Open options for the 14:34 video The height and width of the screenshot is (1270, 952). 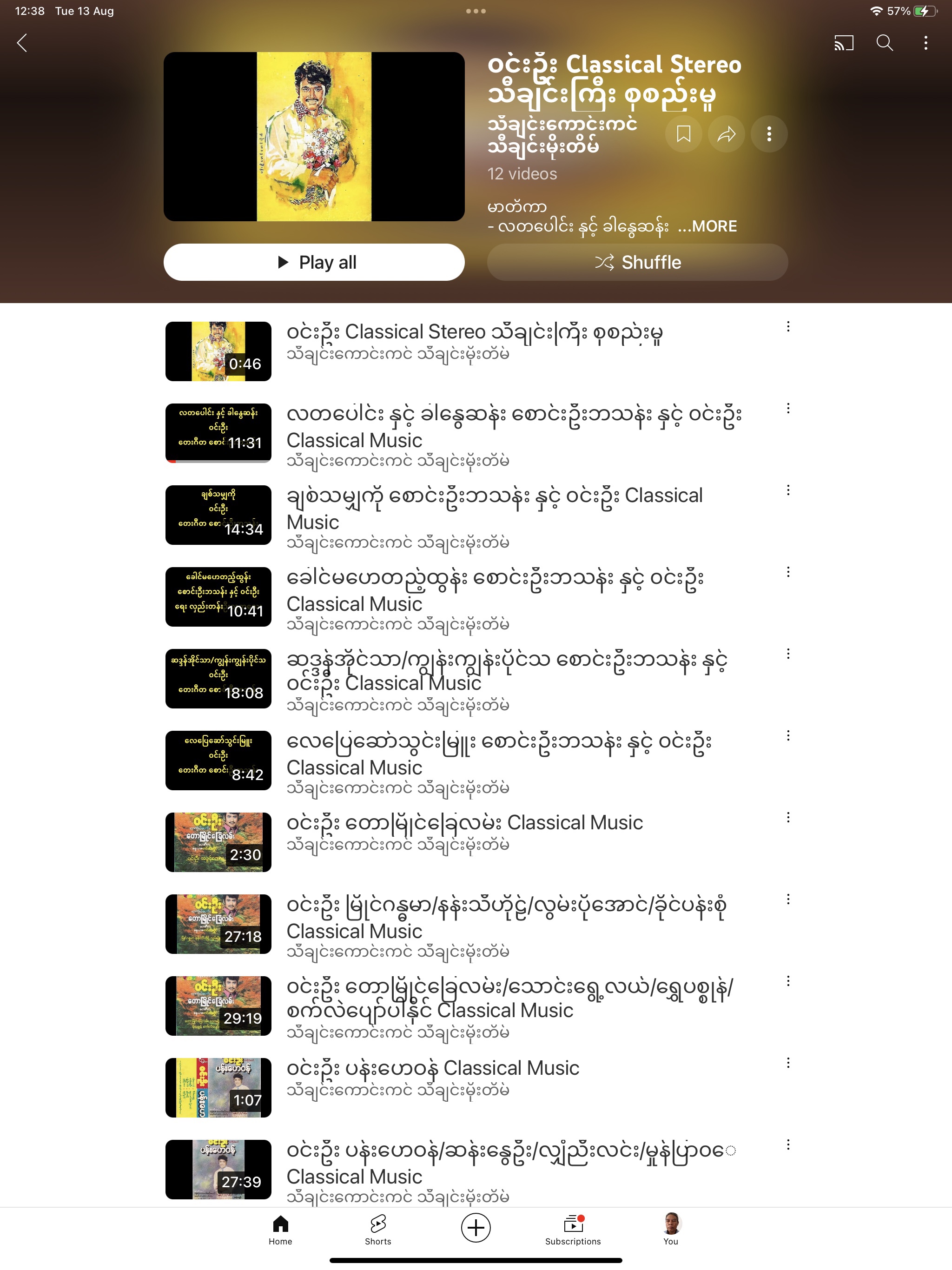tap(788, 490)
